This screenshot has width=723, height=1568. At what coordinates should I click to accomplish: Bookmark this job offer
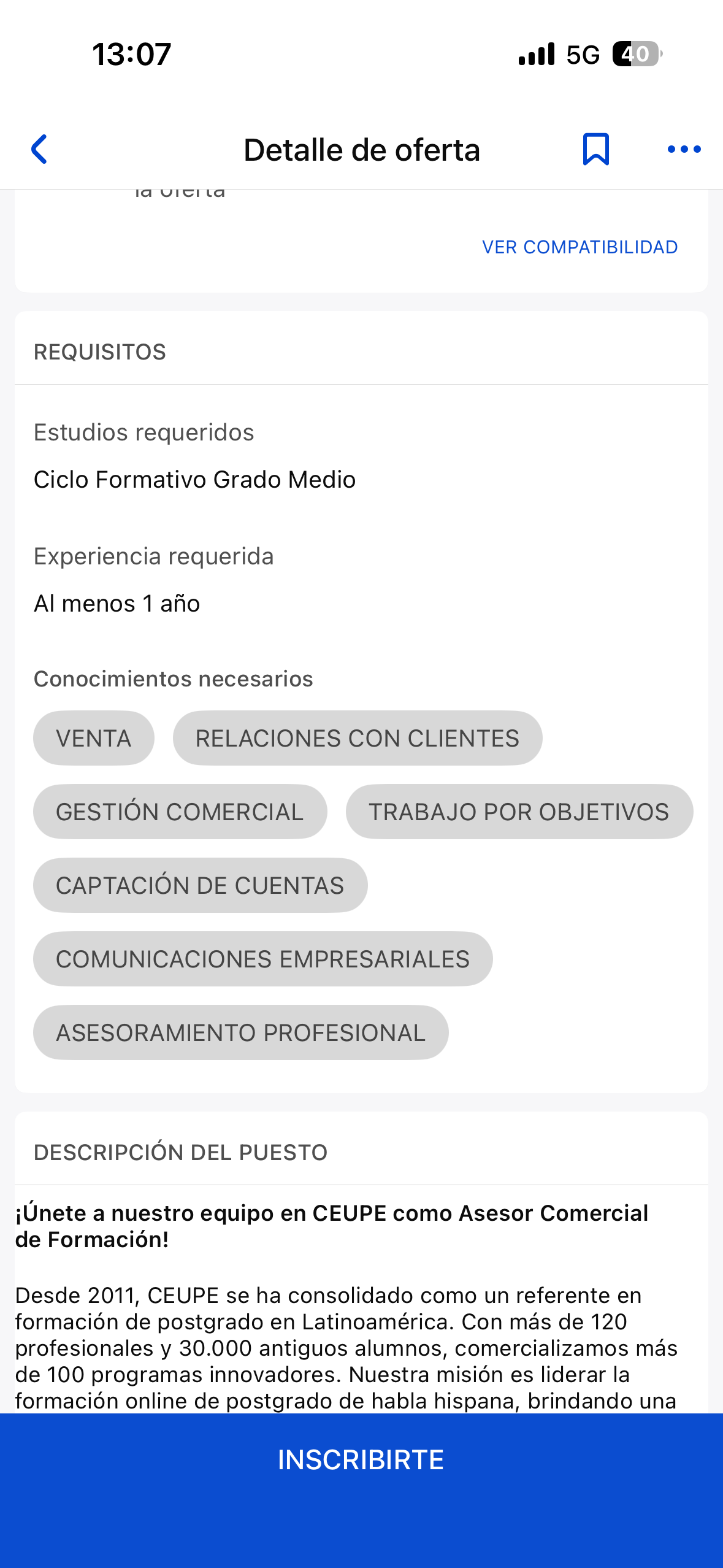pyautogui.click(x=595, y=150)
